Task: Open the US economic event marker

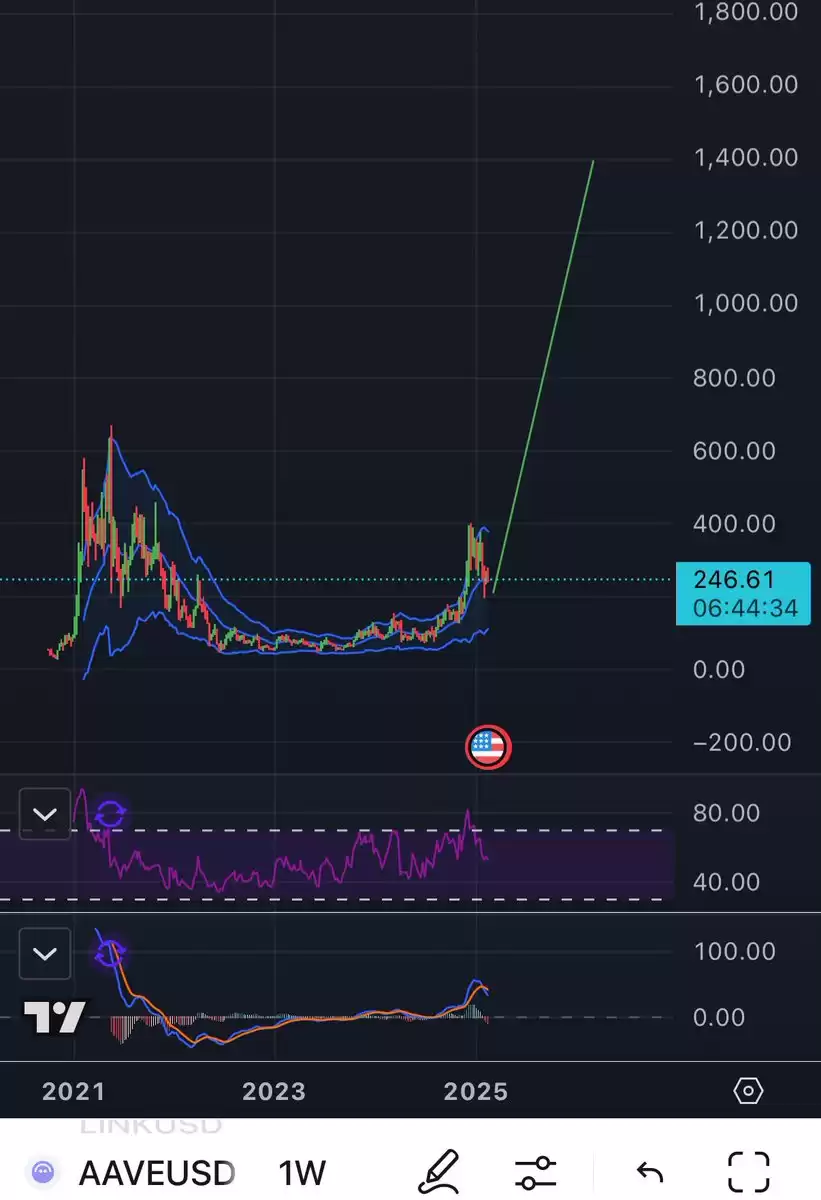Action: tap(488, 746)
